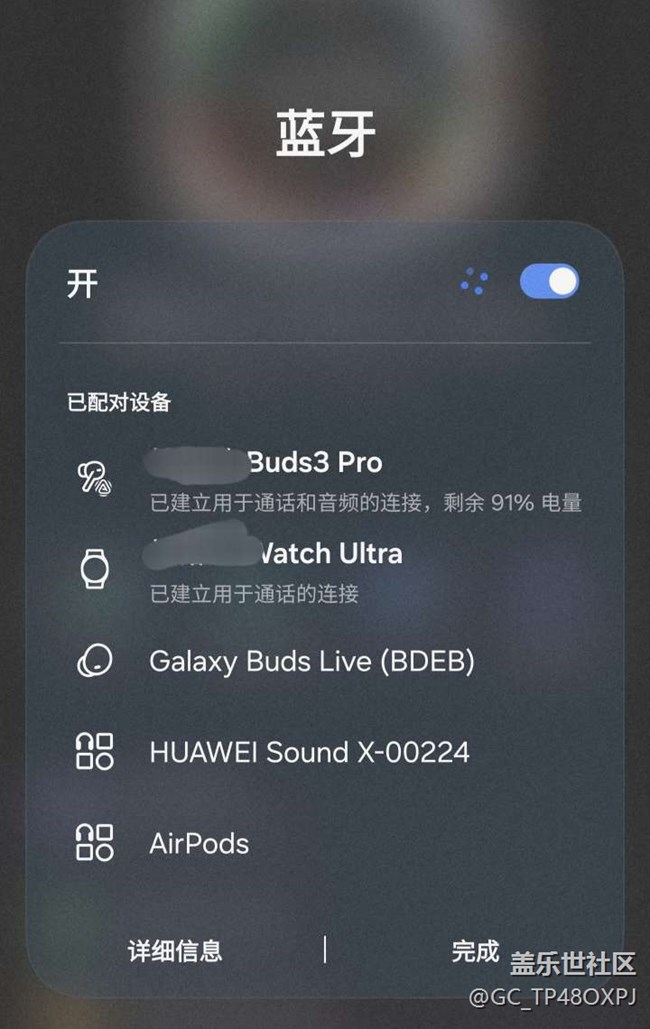Screen dimensions: 650x1029
Task: Connect to Galaxy Buds Live (BDEB)
Action: click(x=311, y=661)
